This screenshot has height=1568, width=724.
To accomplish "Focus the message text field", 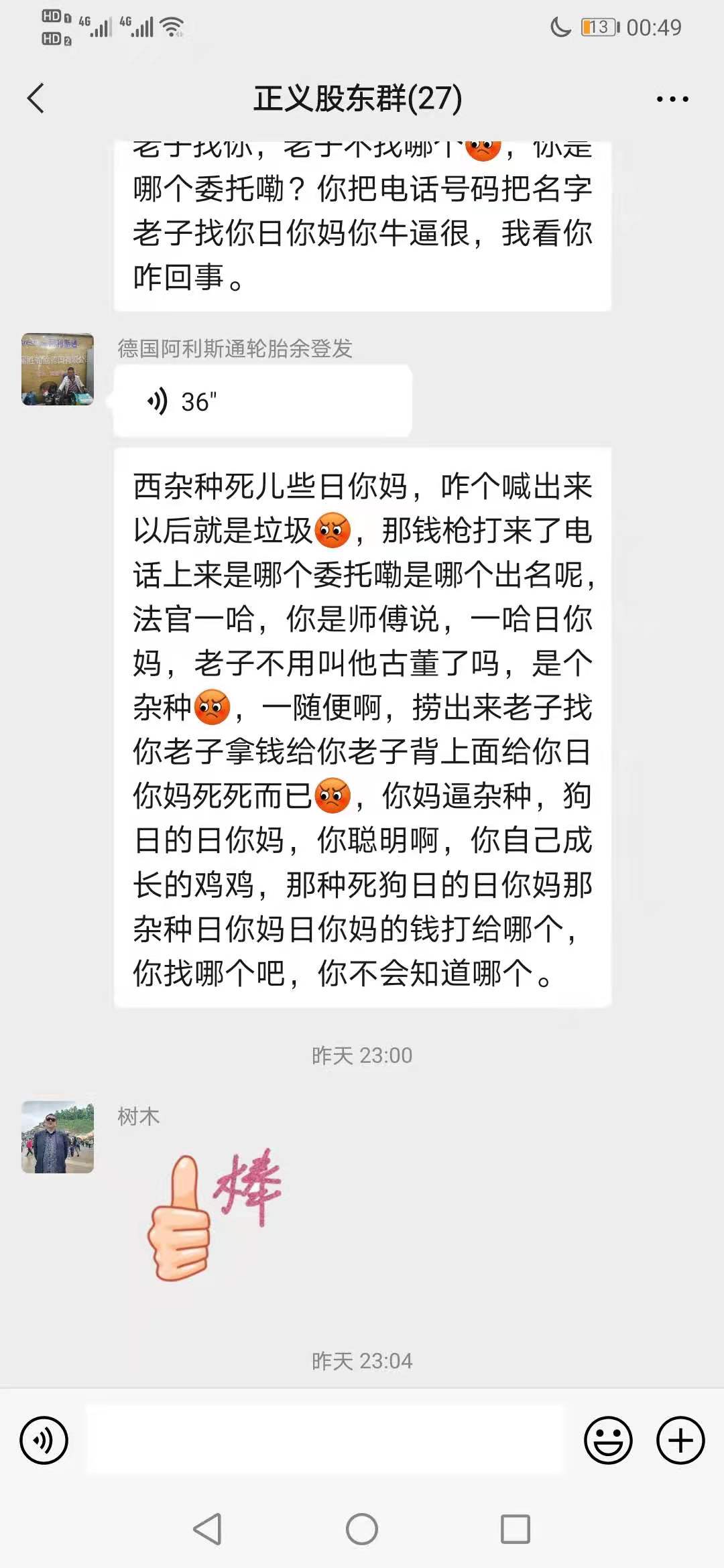I will [x=326, y=1440].
